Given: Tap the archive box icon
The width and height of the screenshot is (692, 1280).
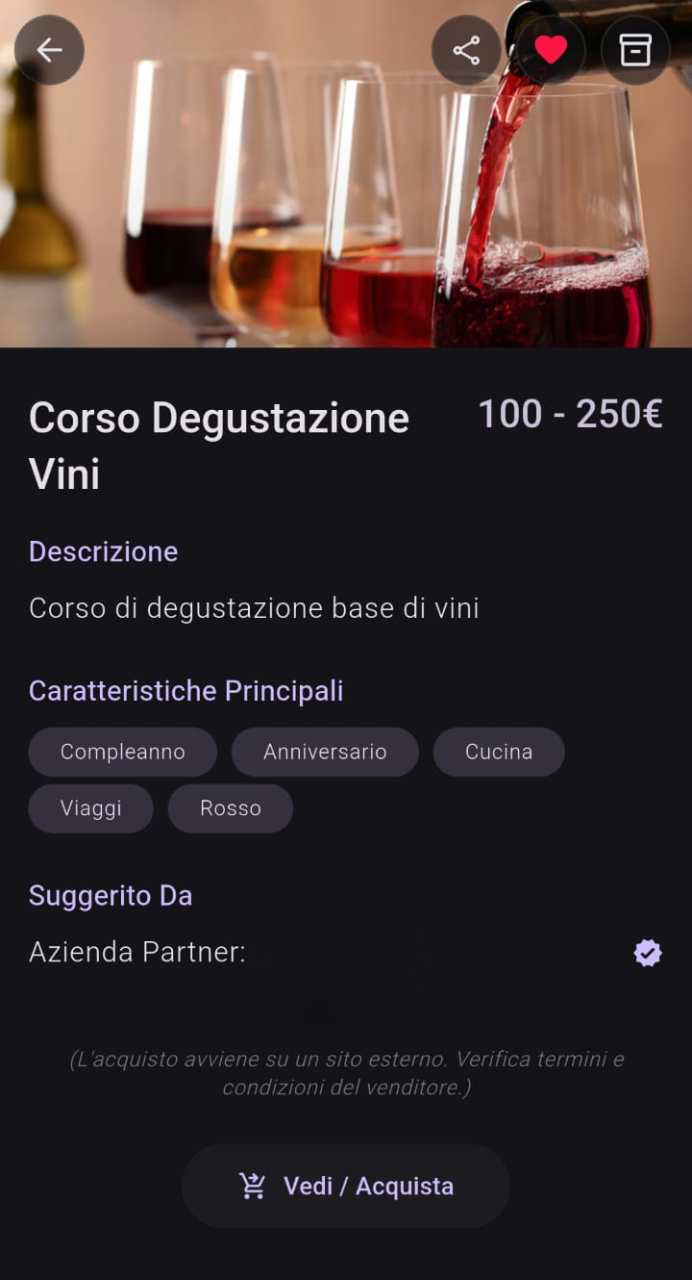Looking at the screenshot, I should [x=635, y=50].
